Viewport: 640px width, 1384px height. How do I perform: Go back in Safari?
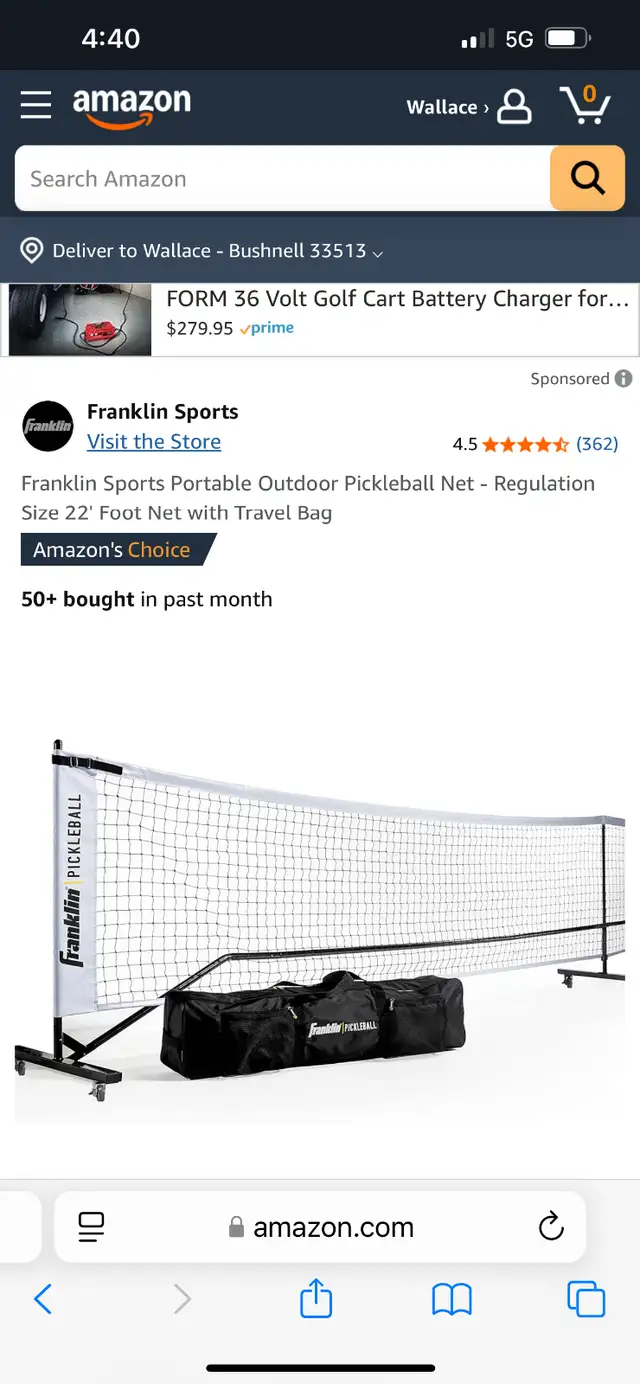[43, 1299]
